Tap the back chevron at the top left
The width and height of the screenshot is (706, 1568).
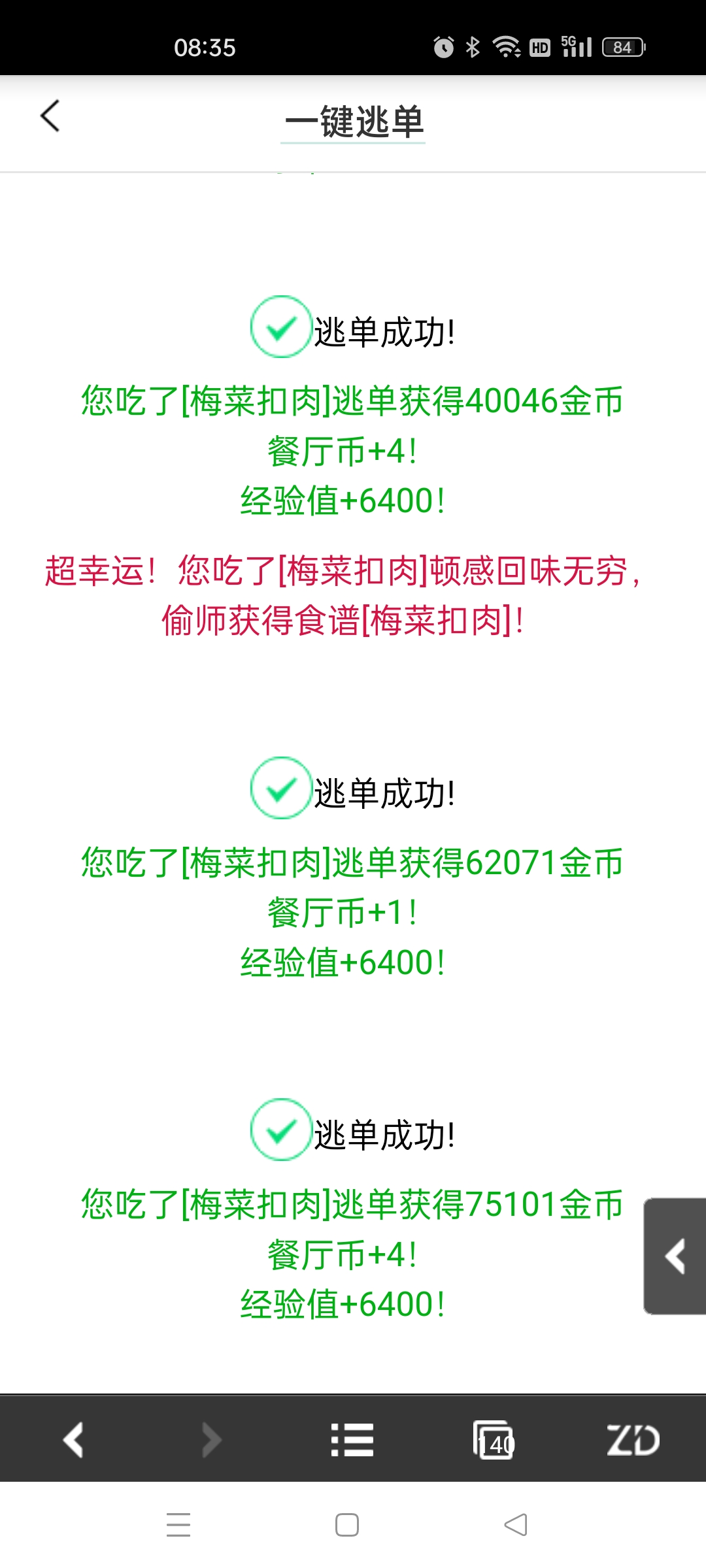point(49,116)
